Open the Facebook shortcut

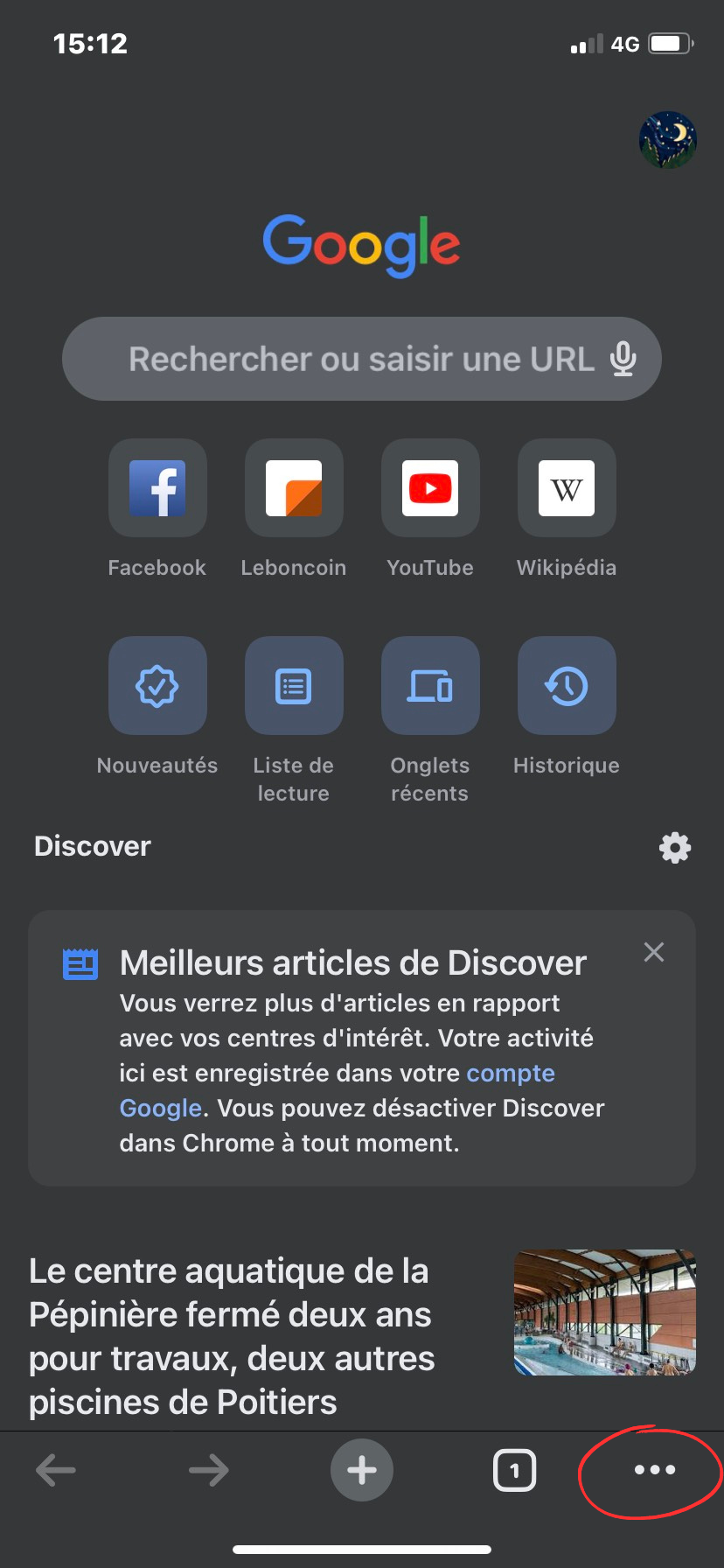point(157,488)
